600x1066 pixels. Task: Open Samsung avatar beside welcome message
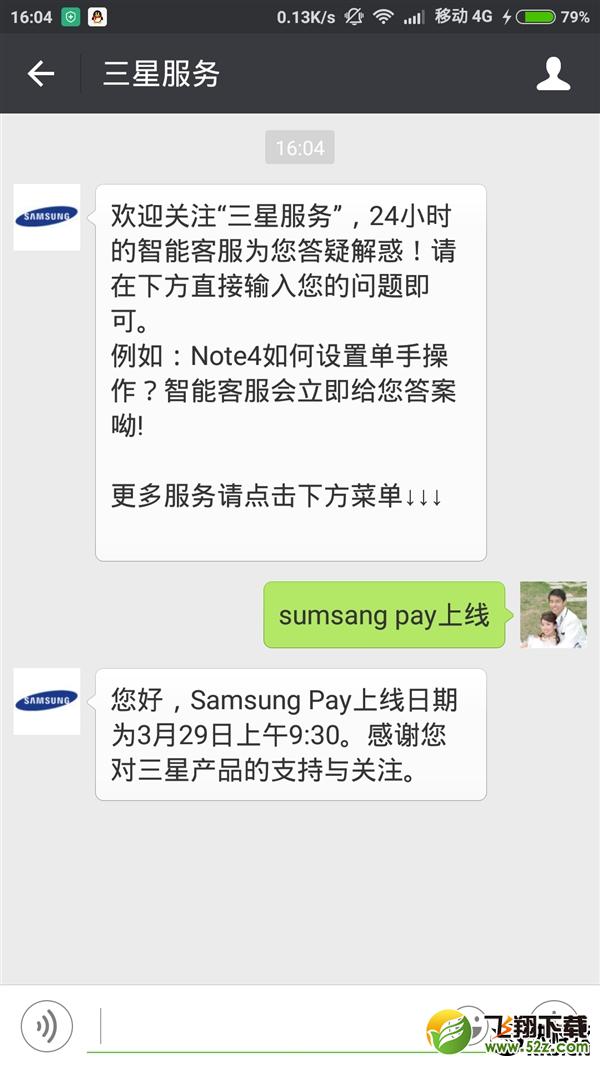pos(47,217)
